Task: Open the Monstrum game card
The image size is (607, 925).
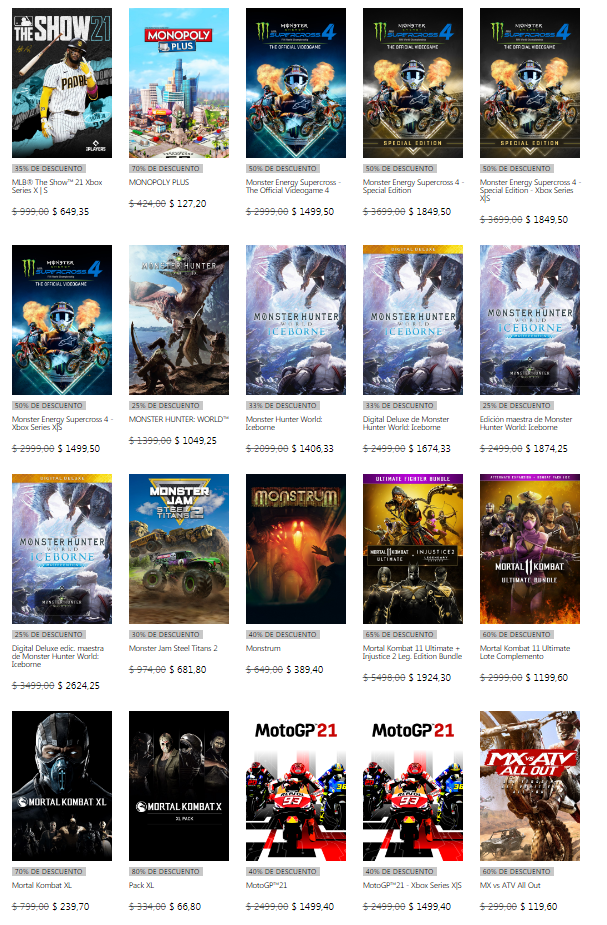Action: tap(296, 549)
